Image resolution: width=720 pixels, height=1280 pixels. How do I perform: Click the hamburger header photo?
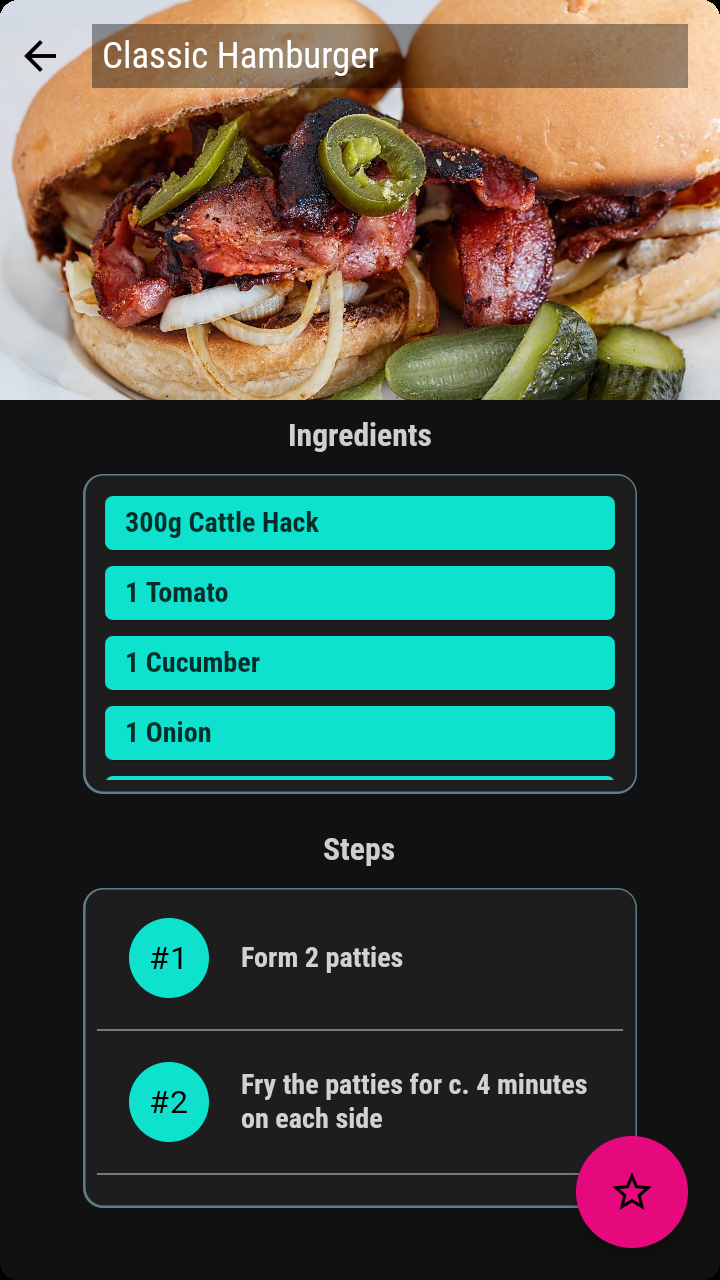pyautogui.click(x=360, y=250)
